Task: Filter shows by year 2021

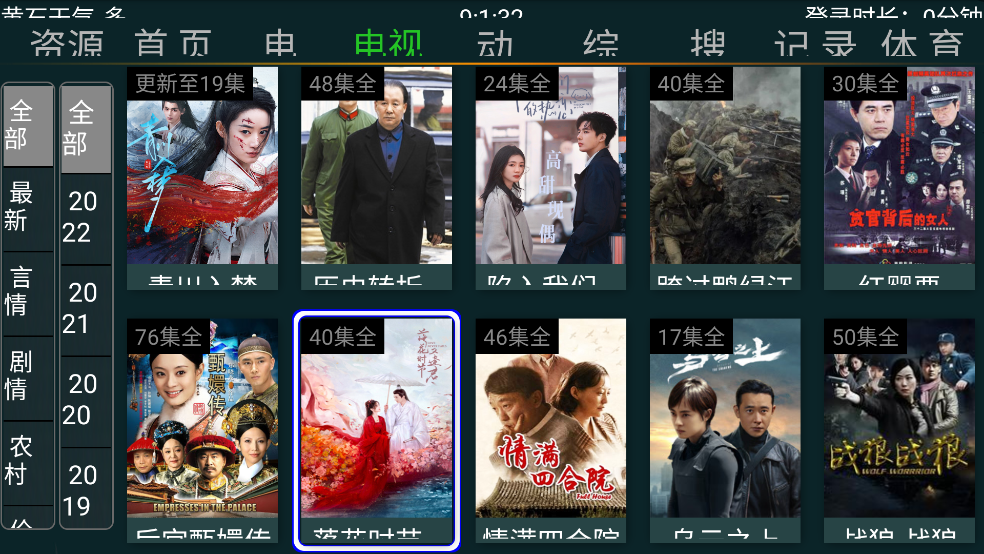Action: [85, 308]
